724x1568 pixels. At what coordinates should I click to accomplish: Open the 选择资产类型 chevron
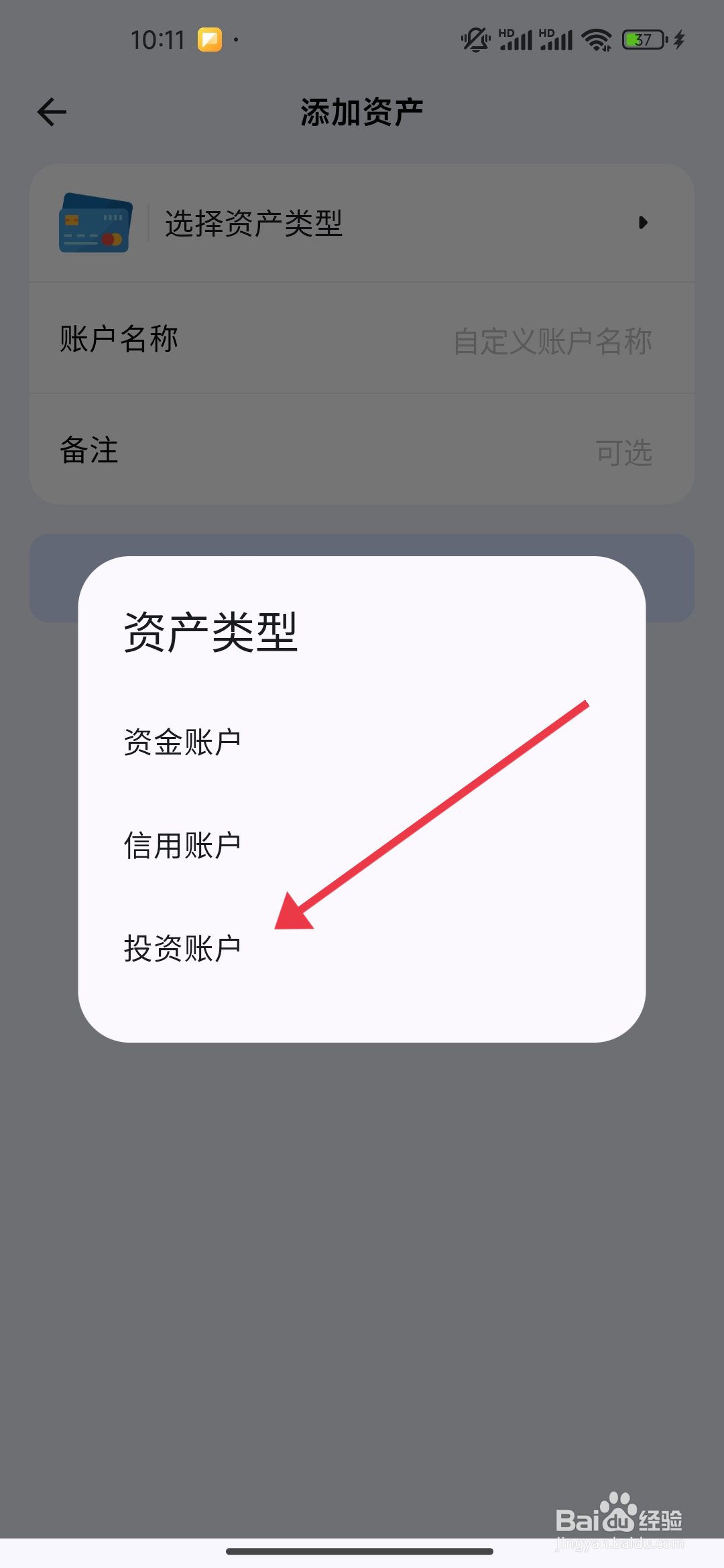pos(643,223)
